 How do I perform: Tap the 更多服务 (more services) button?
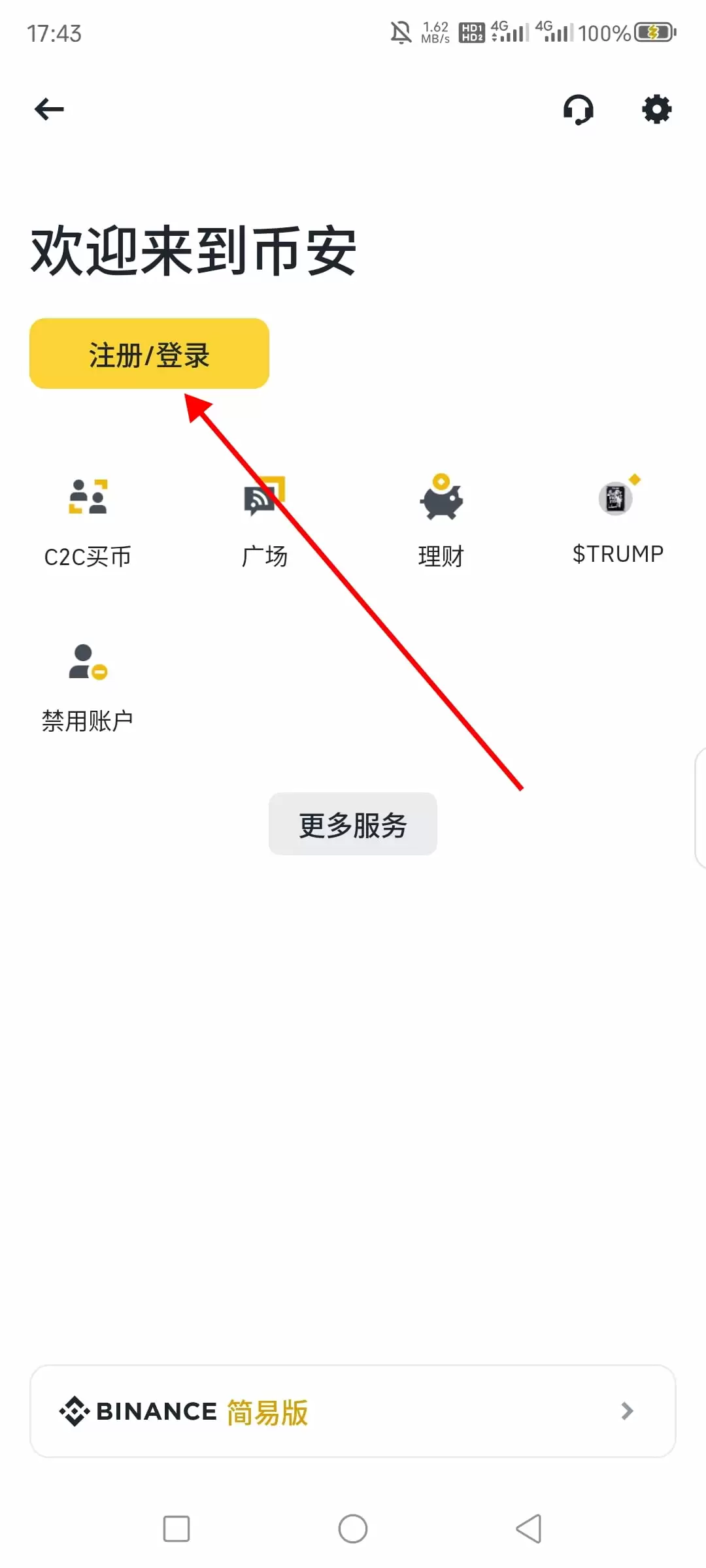(x=352, y=824)
